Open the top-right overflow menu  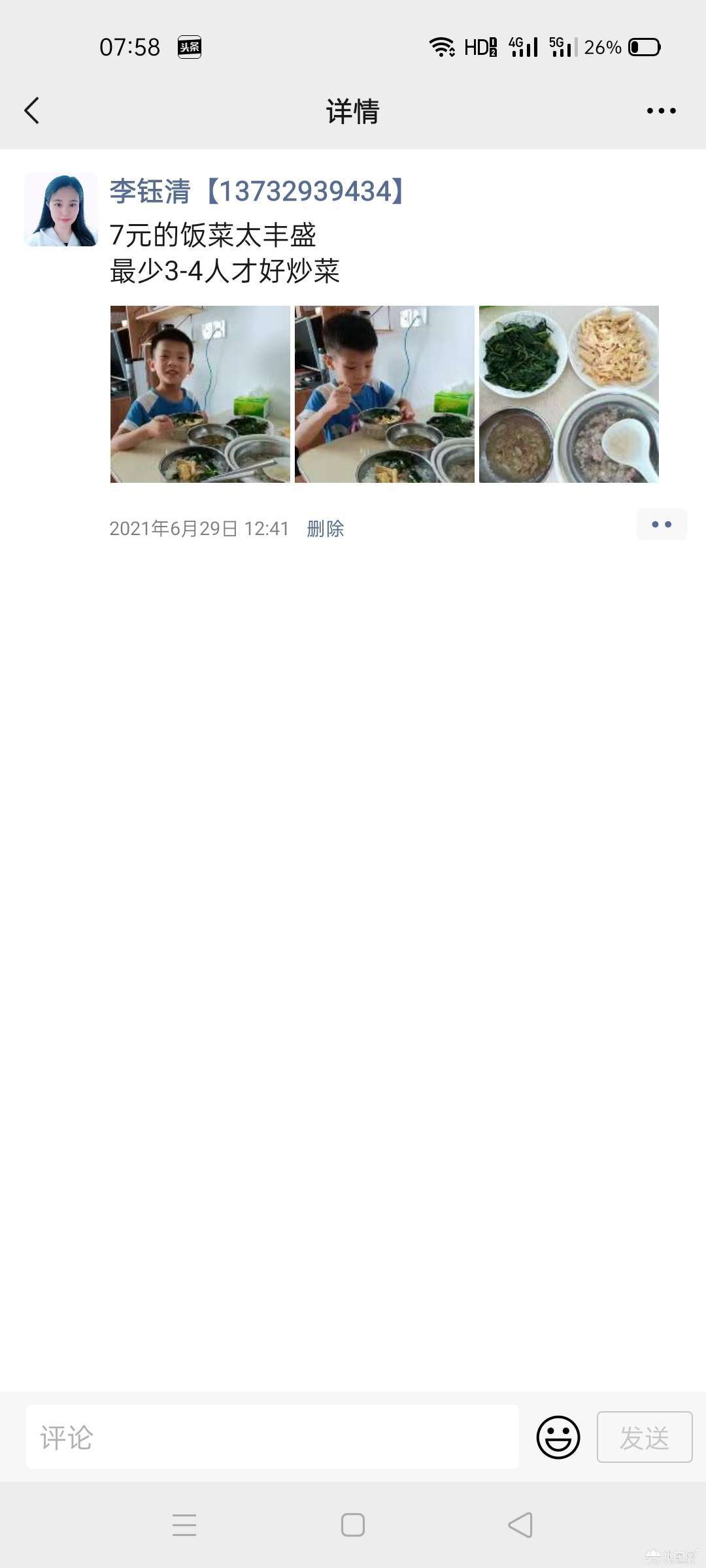click(661, 110)
